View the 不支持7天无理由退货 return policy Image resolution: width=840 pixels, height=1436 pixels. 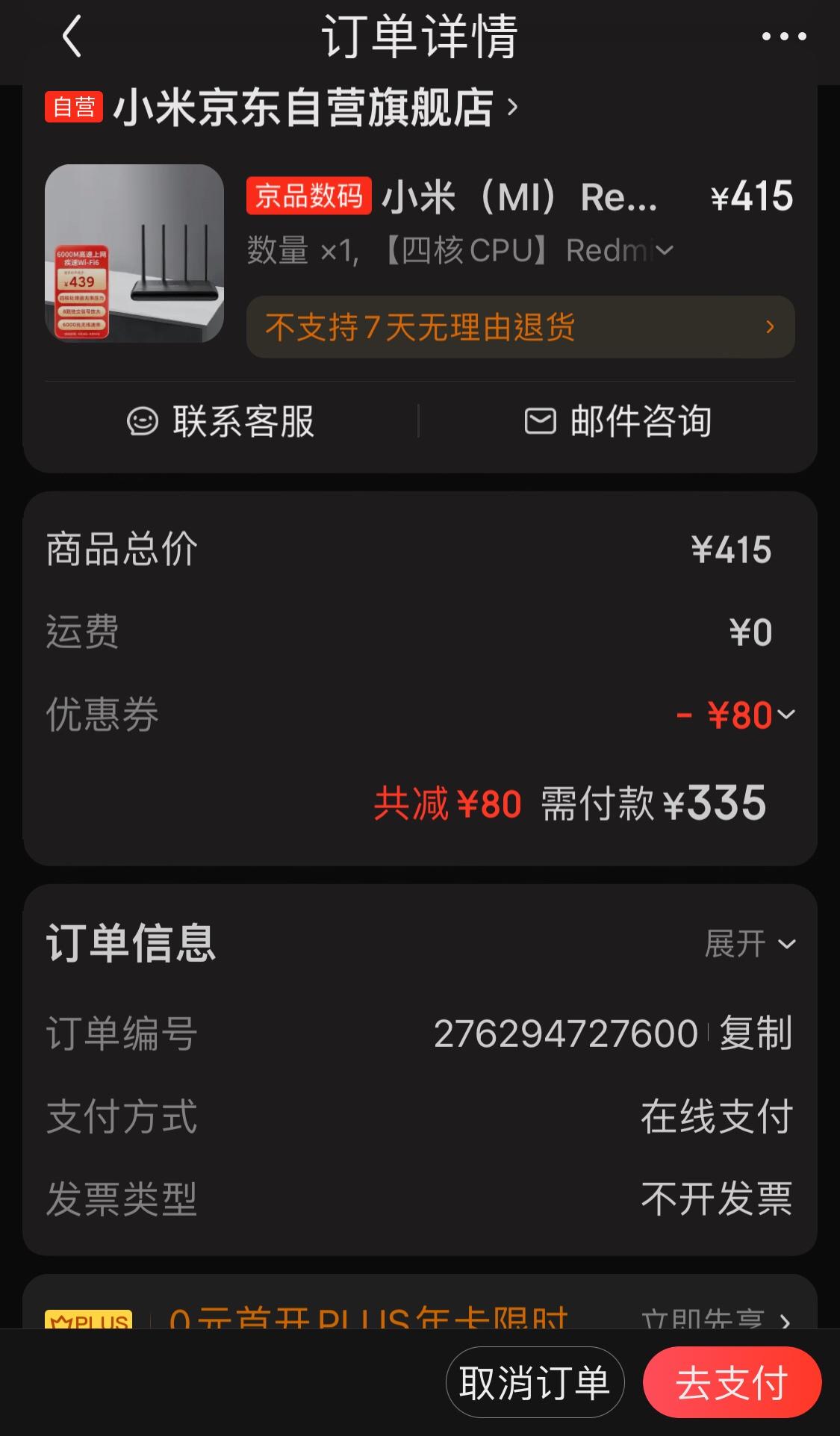click(520, 327)
